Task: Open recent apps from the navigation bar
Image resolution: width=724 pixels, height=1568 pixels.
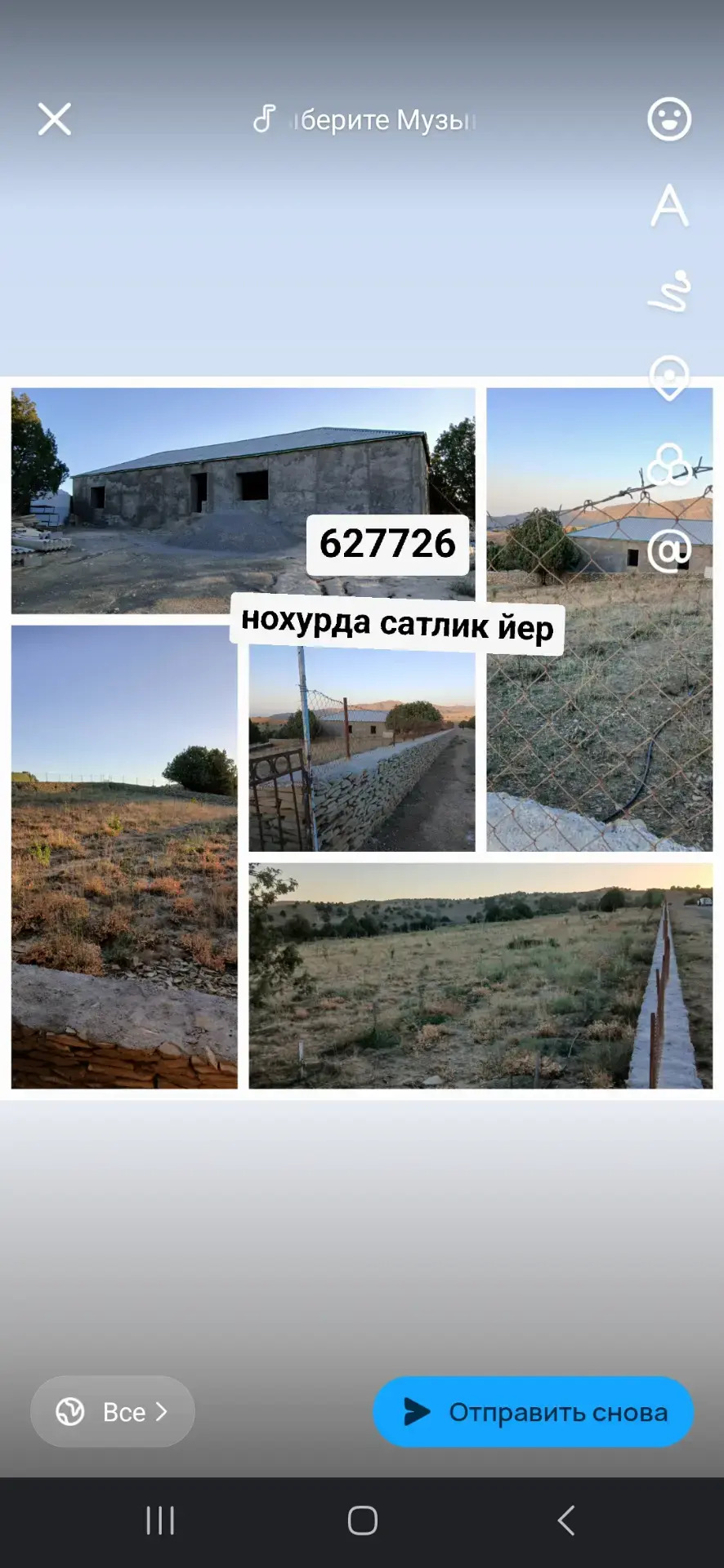Action: (160, 1521)
